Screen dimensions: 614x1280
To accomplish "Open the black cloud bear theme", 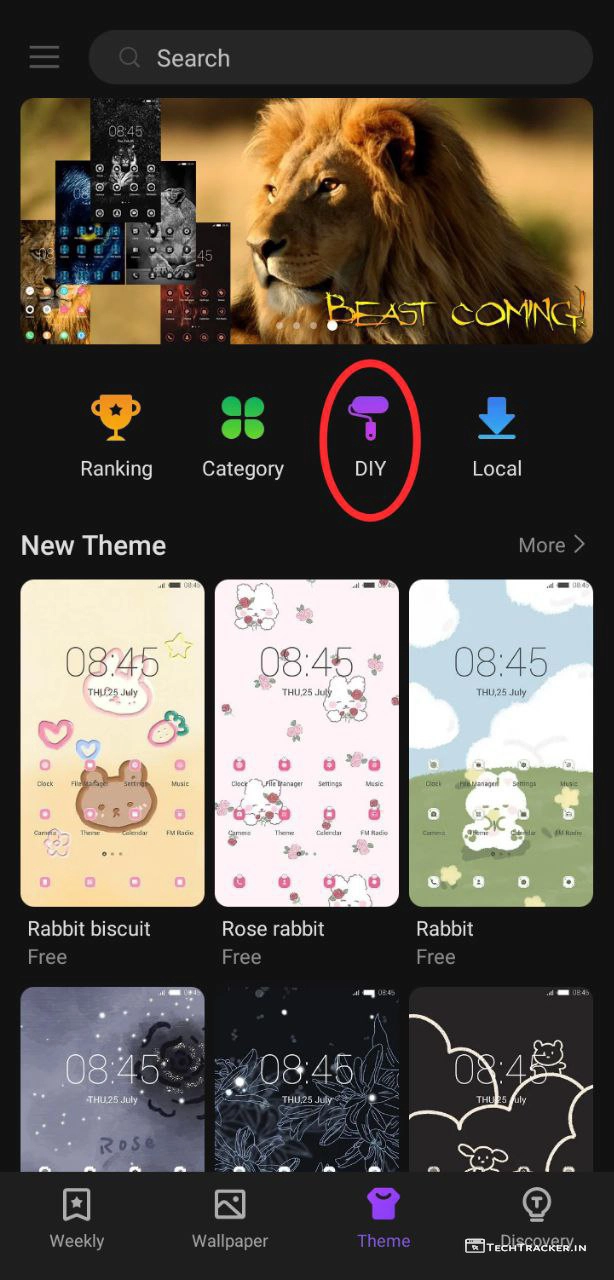I will click(x=501, y=1078).
